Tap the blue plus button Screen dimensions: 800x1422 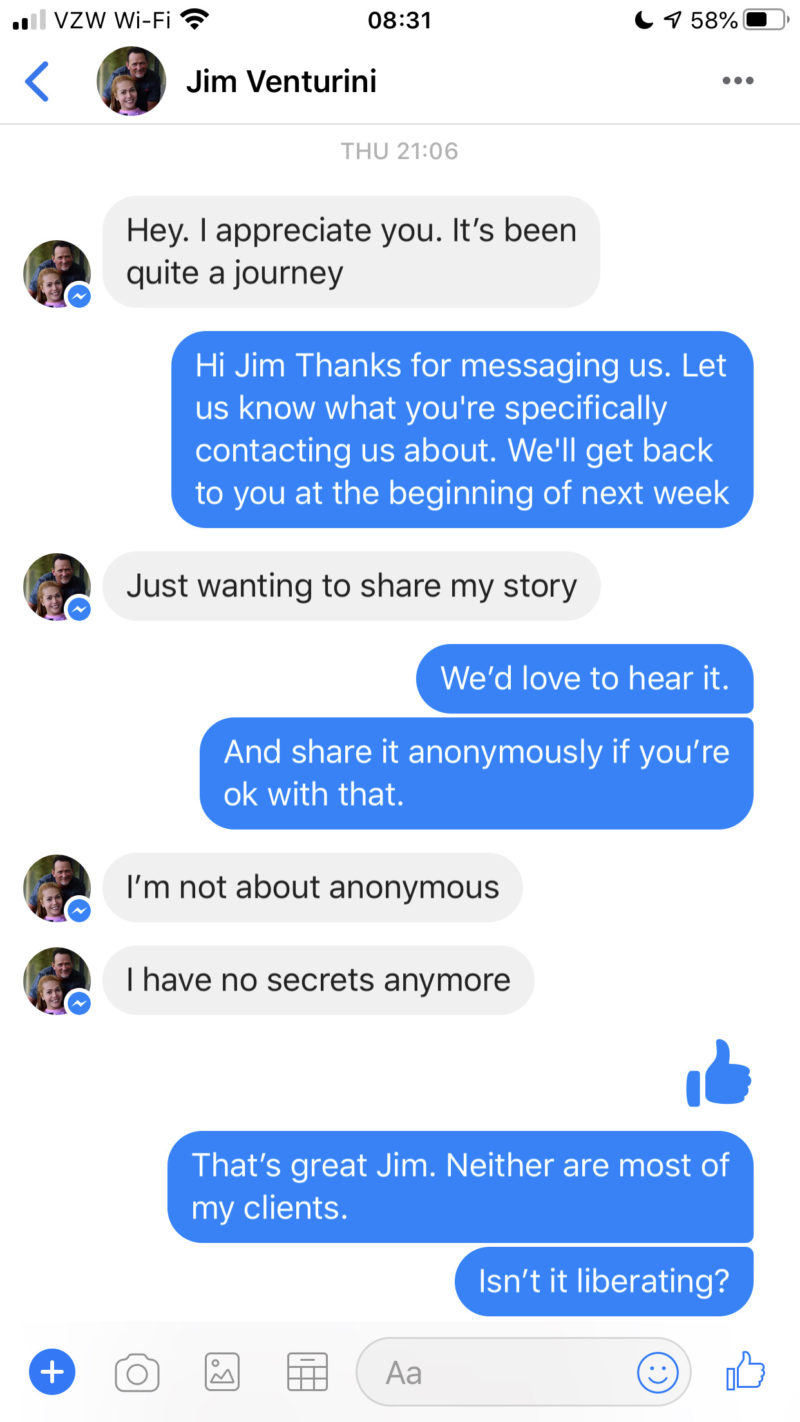click(x=52, y=1372)
